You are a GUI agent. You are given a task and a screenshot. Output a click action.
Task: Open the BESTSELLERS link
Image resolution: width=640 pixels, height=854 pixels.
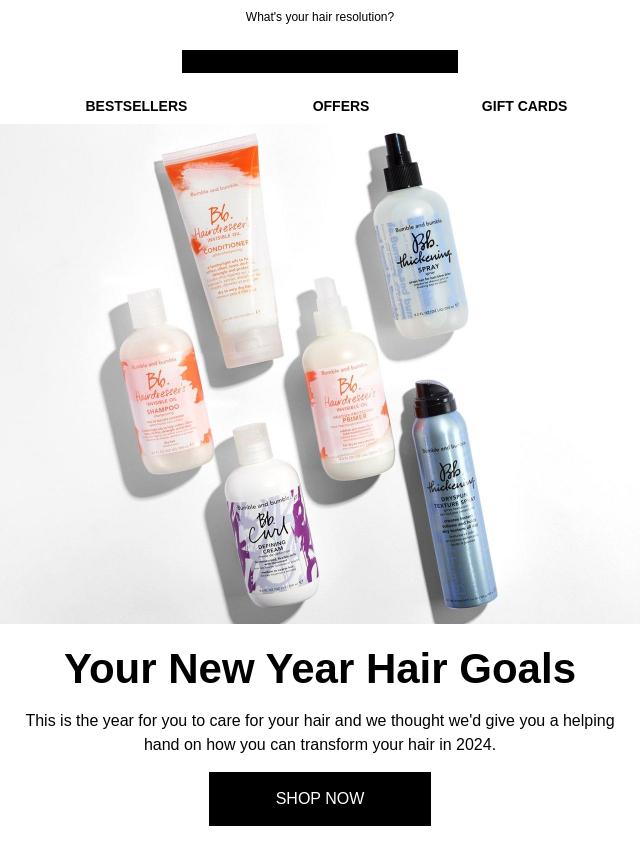[x=136, y=106]
